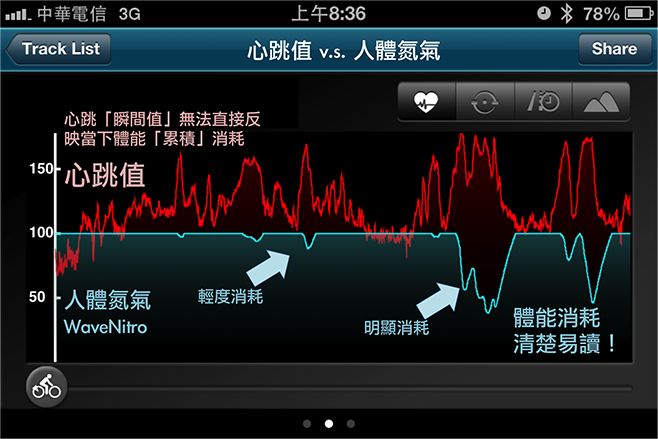Viewport: 658px width, 439px height.
Task: Select the heart rate chart tab
Action: tap(426, 101)
